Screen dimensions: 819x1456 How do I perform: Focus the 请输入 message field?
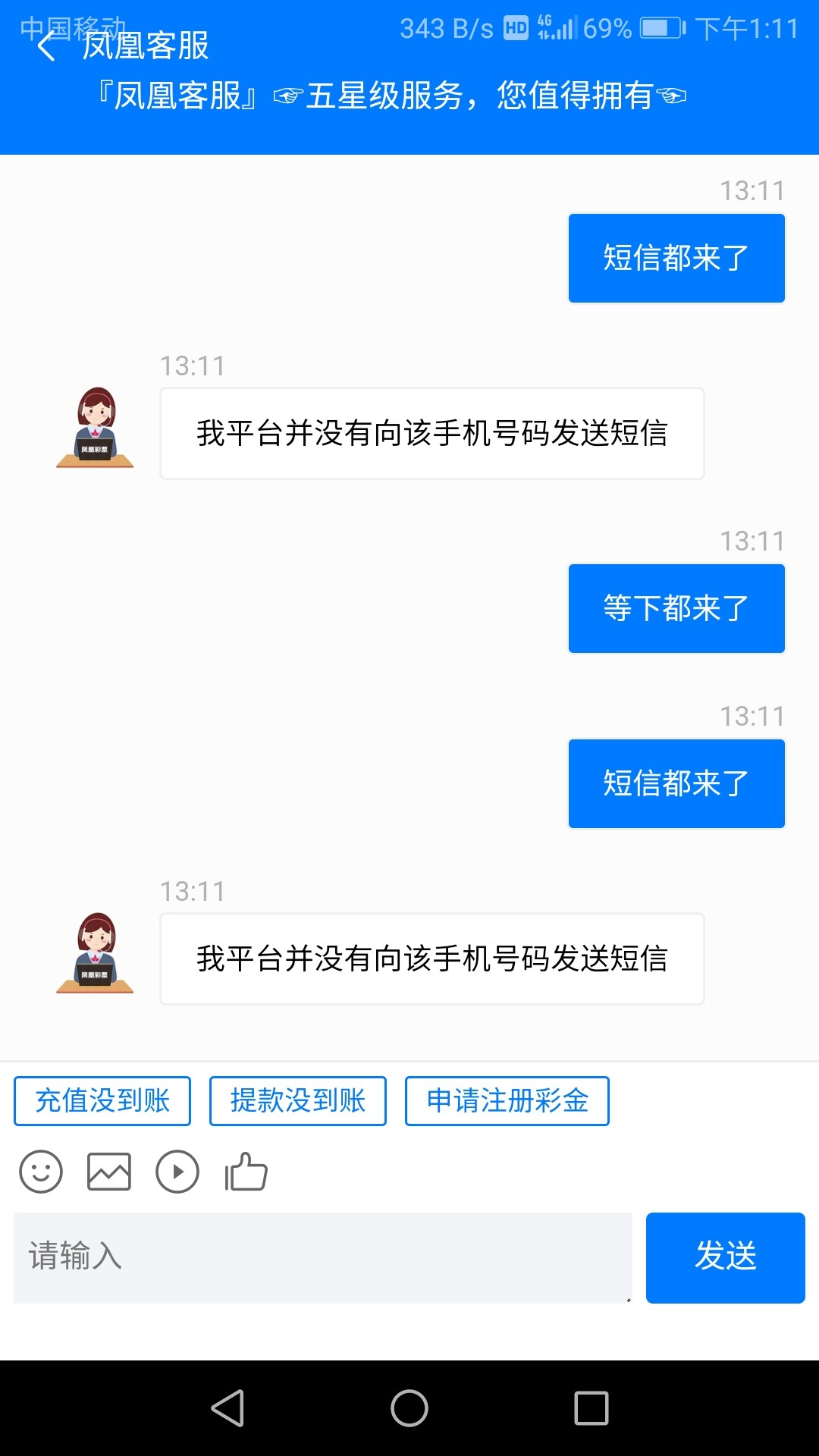coord(322,1257)
